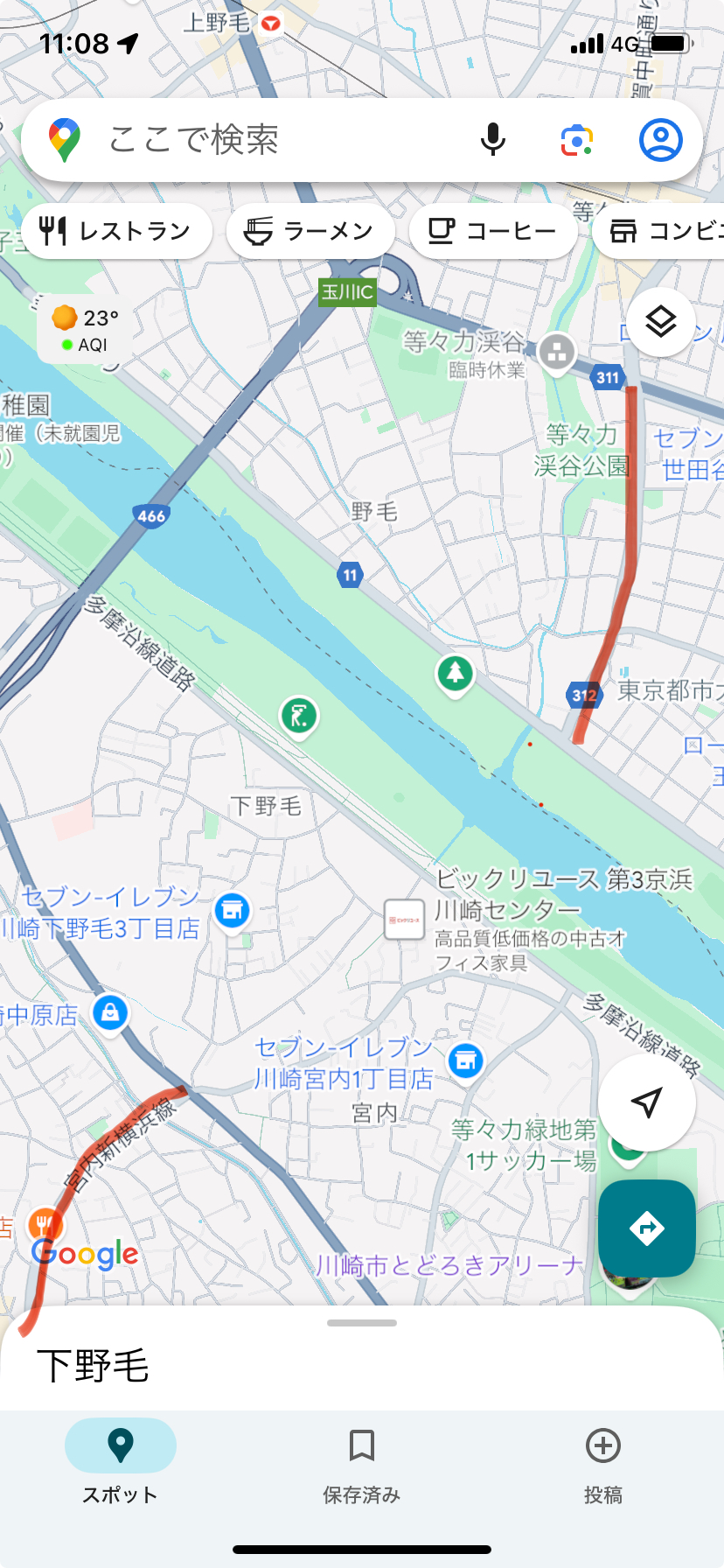Switch to the スポット tab

[x=120, y=1459]
